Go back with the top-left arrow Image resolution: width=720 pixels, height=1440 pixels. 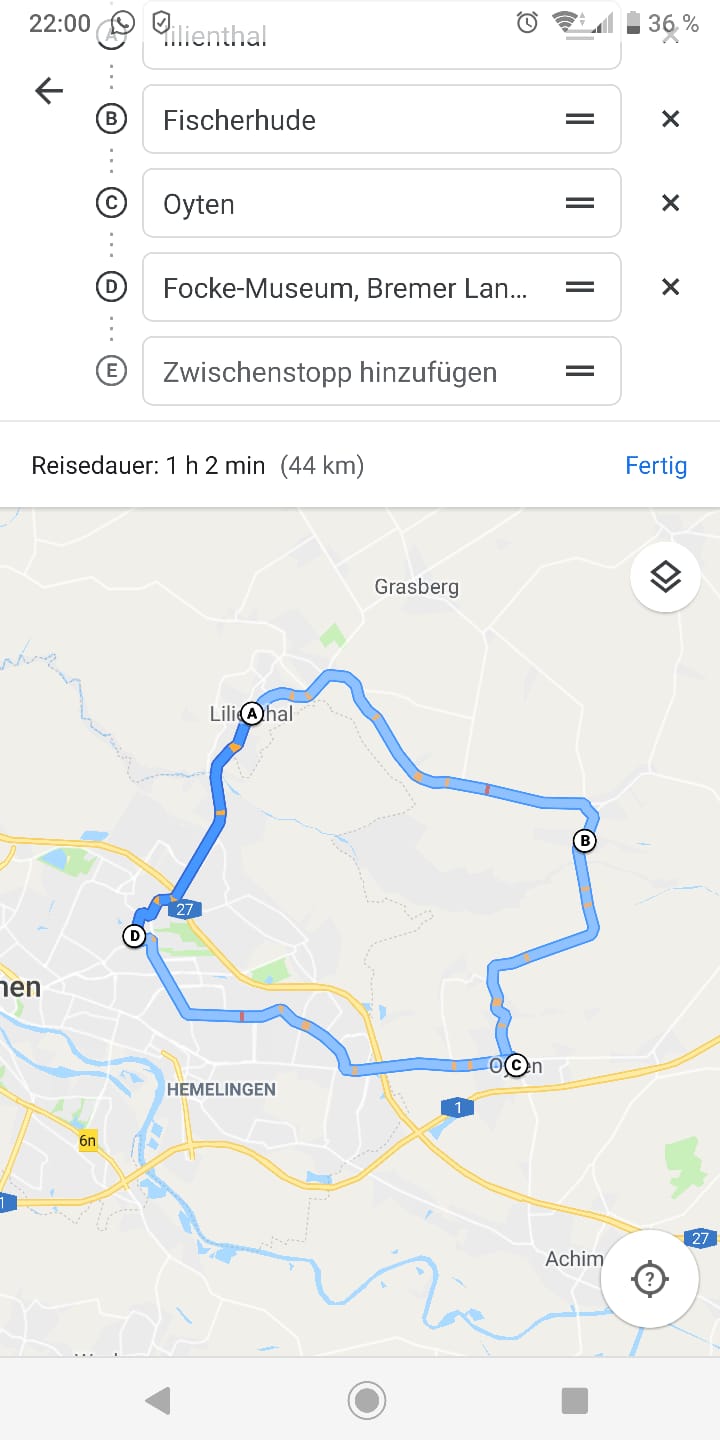pyautogui.click(x=48, y=91)
